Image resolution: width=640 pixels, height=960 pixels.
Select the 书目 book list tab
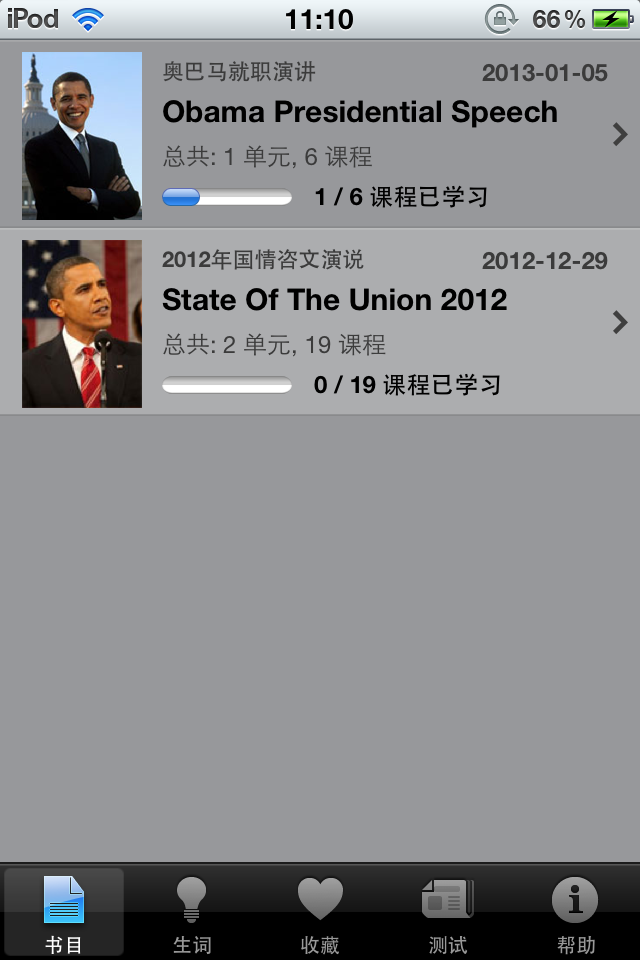[x=64, y=913]
